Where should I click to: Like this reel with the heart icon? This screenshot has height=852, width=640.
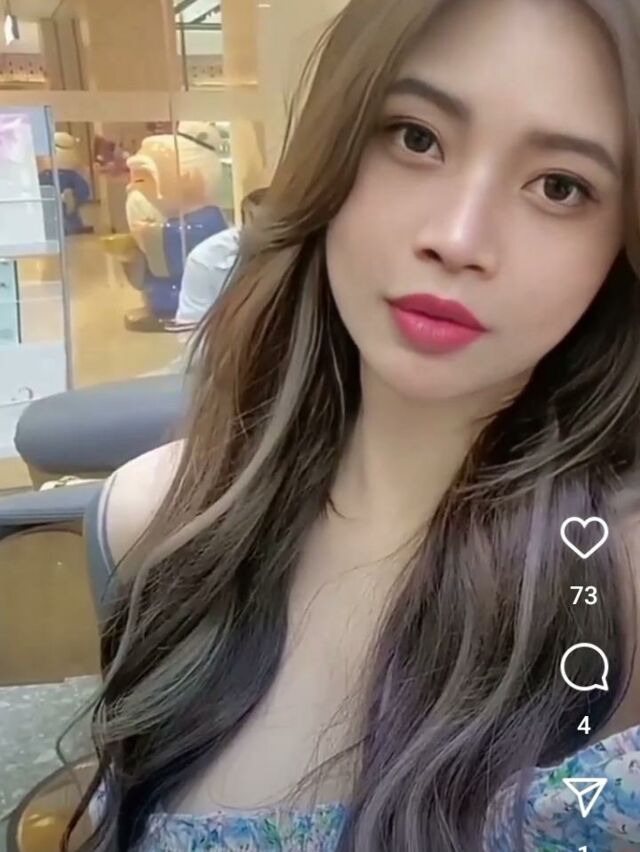point(584,538)
